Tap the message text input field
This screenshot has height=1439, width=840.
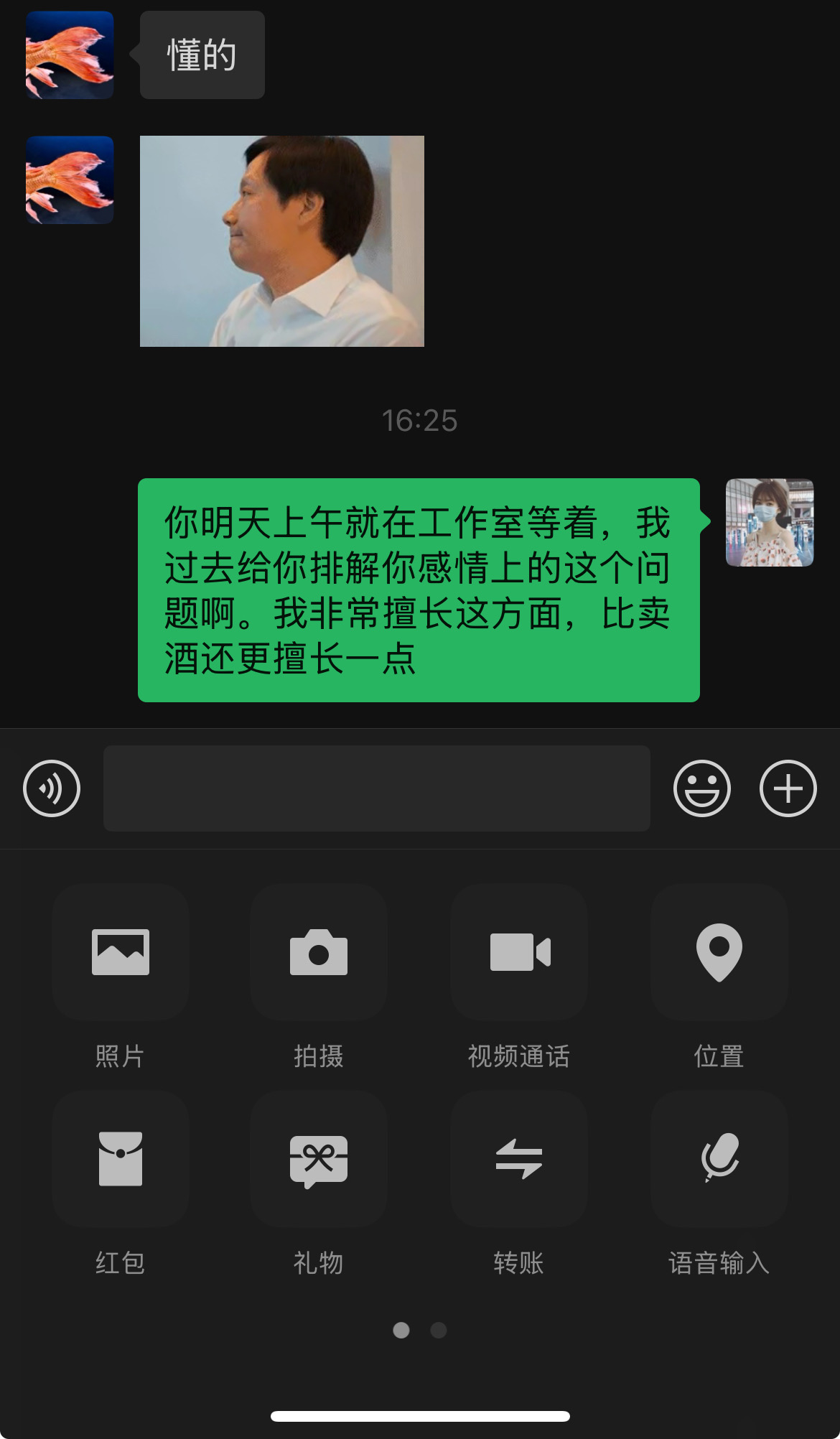click(x=377, y=788)
